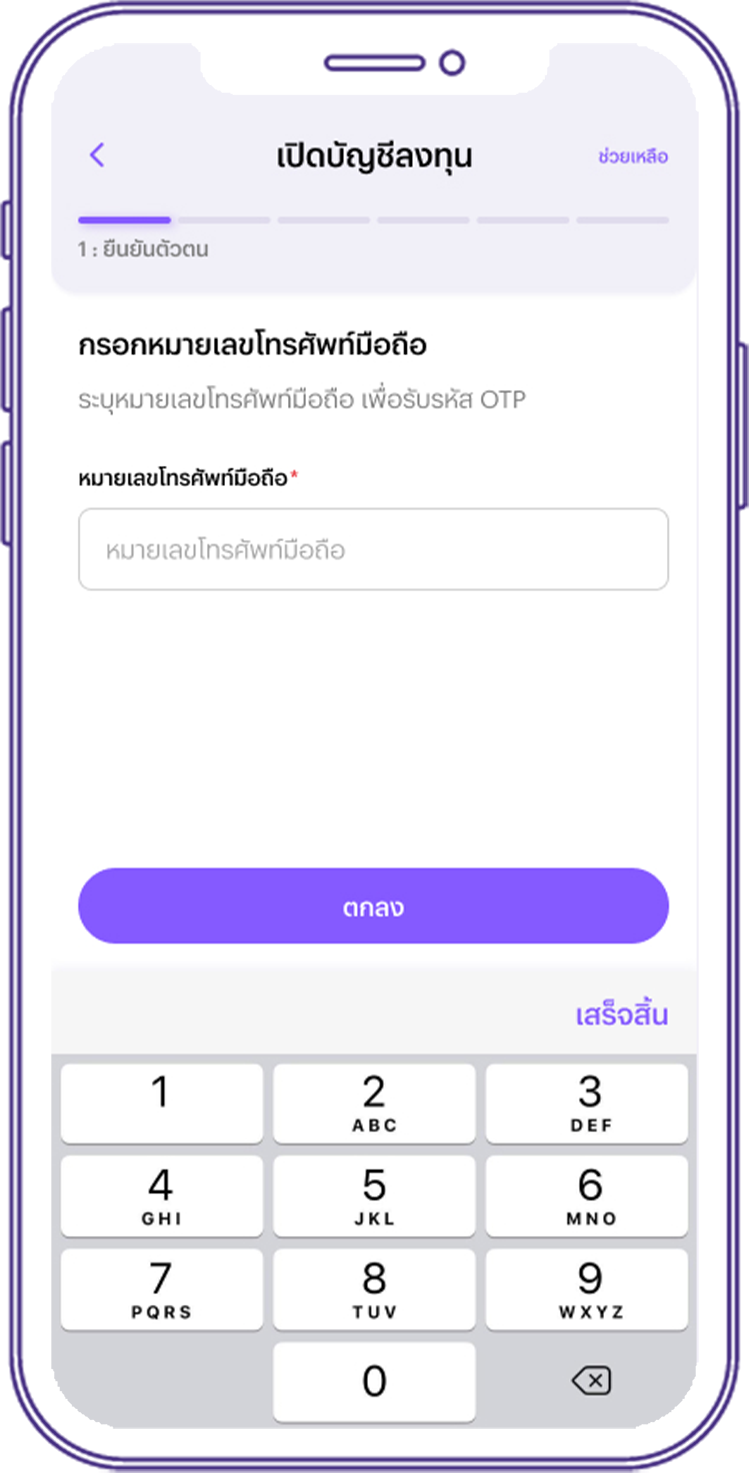
Task: Enter digit 1 on the keypad
Action: pyautogui.click(x=161, y=1103)
